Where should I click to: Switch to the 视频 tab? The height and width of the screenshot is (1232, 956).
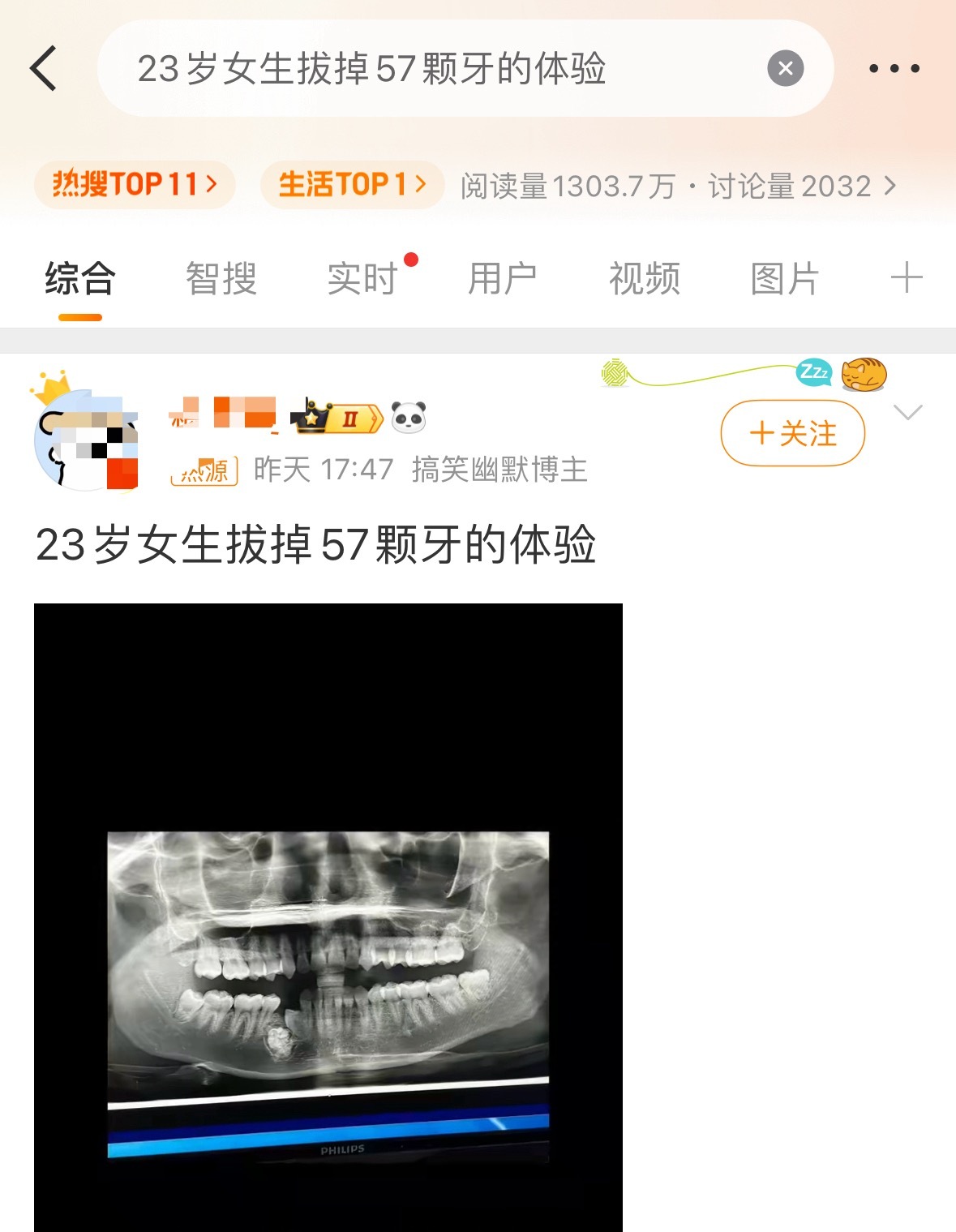(643, 278)
